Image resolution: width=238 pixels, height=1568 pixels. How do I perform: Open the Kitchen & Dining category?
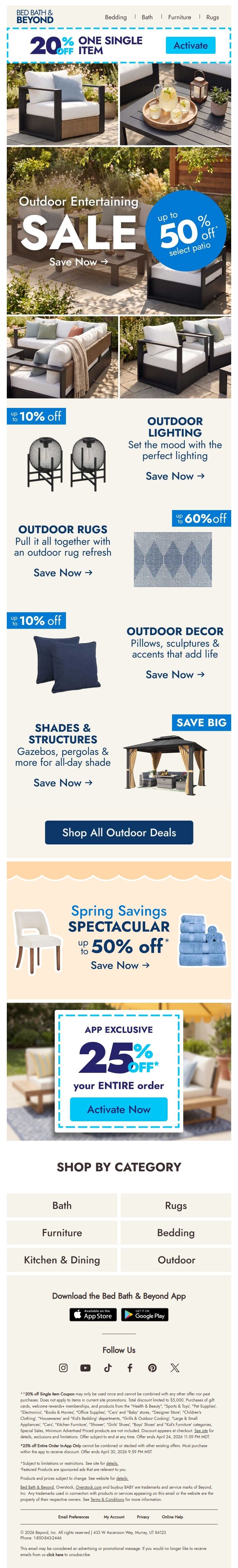coord(62,1260)
